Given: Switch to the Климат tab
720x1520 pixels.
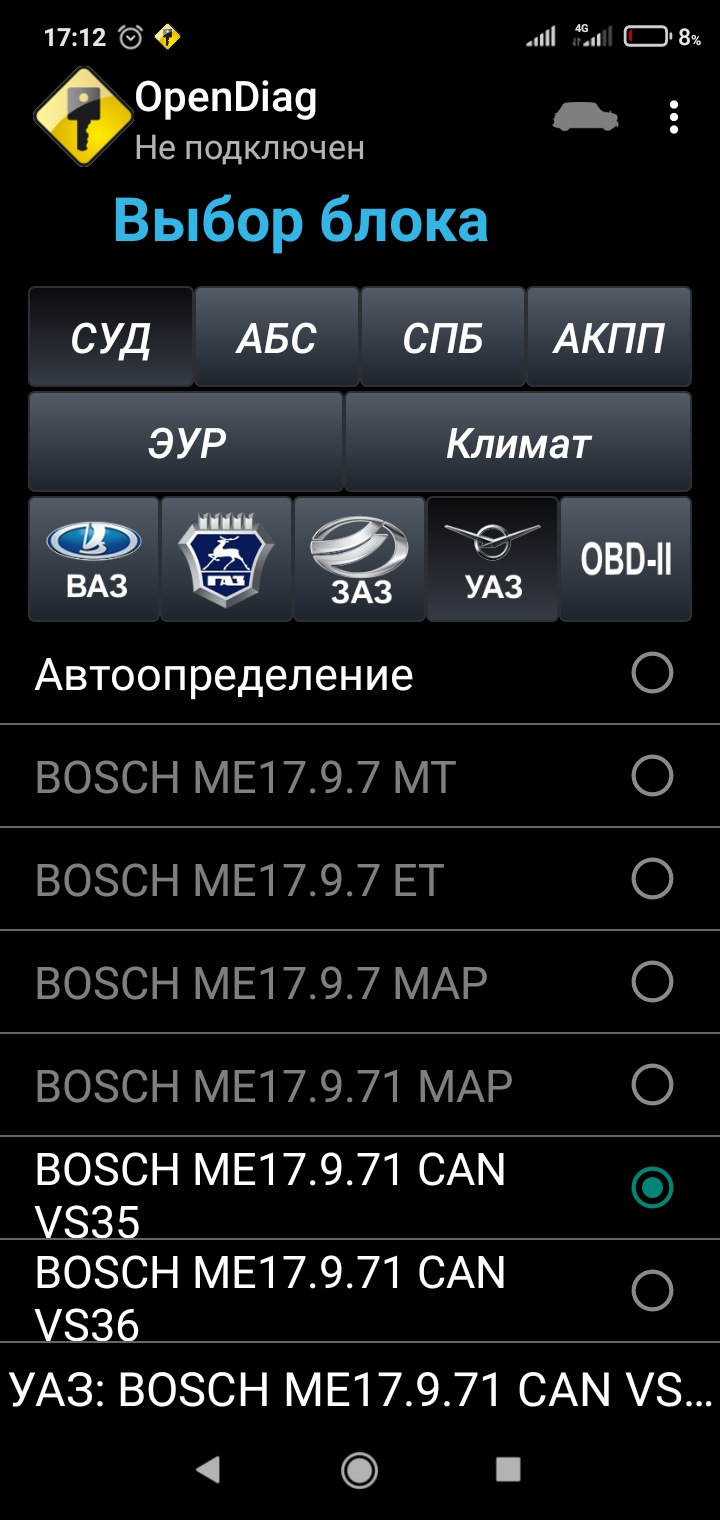Looking at the screenshot, I should 518,442.
